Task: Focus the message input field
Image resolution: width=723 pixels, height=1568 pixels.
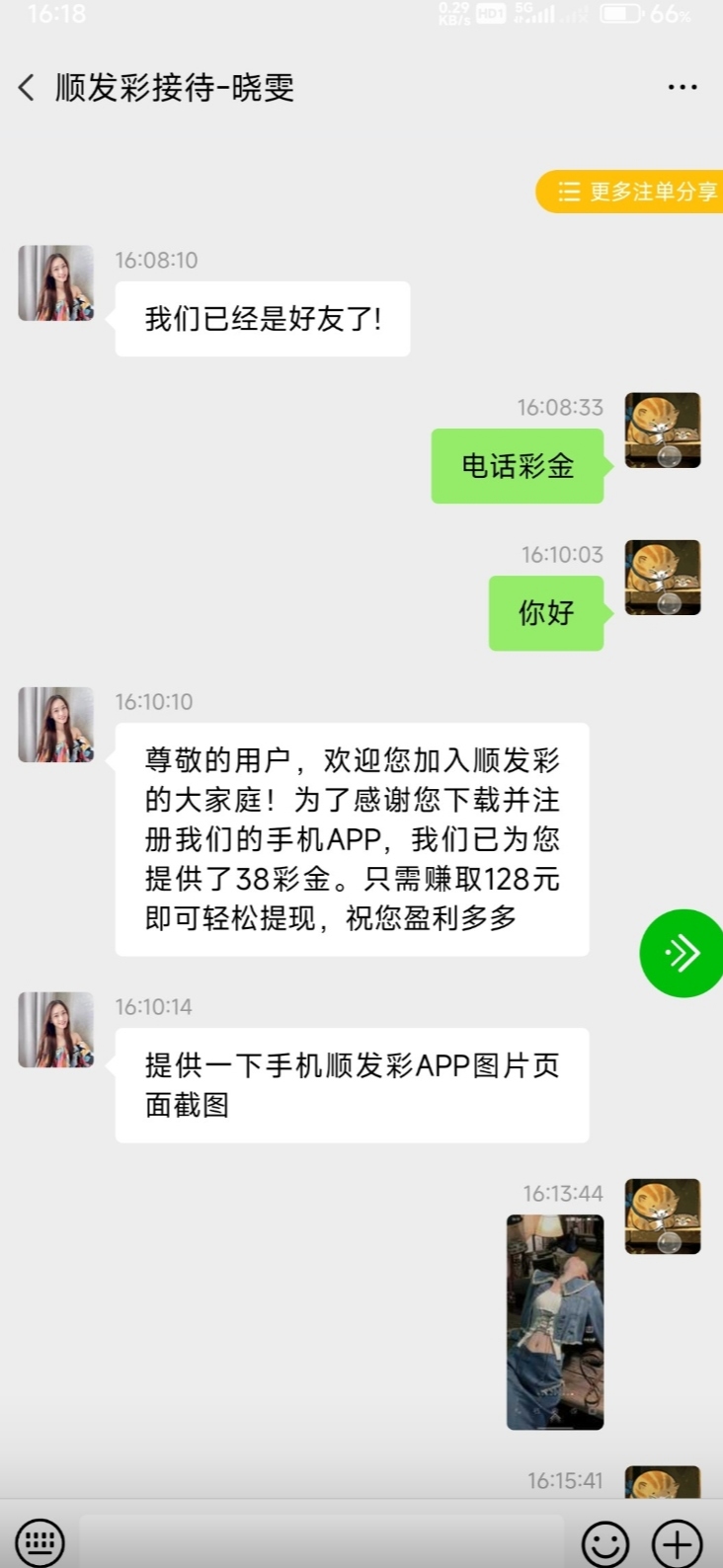Action: coord(322,1540)
